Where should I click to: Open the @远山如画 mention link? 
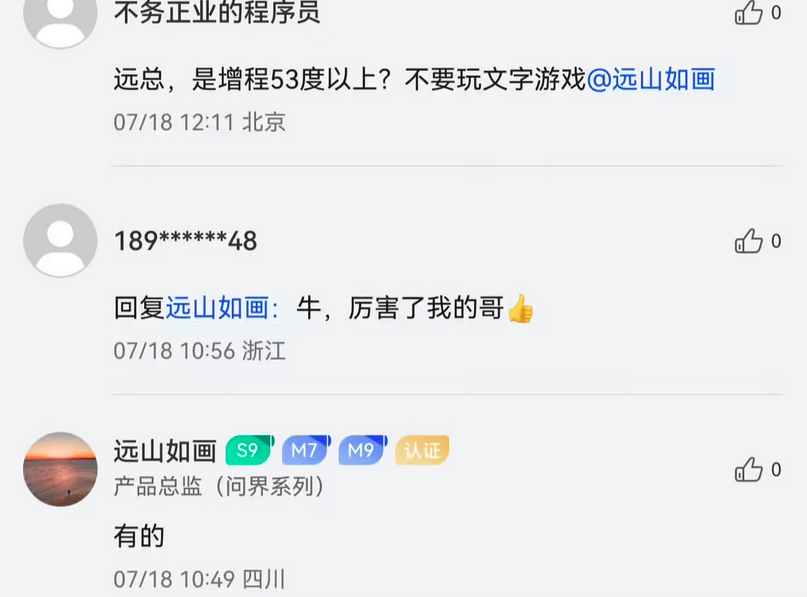(x=651, y=80)
